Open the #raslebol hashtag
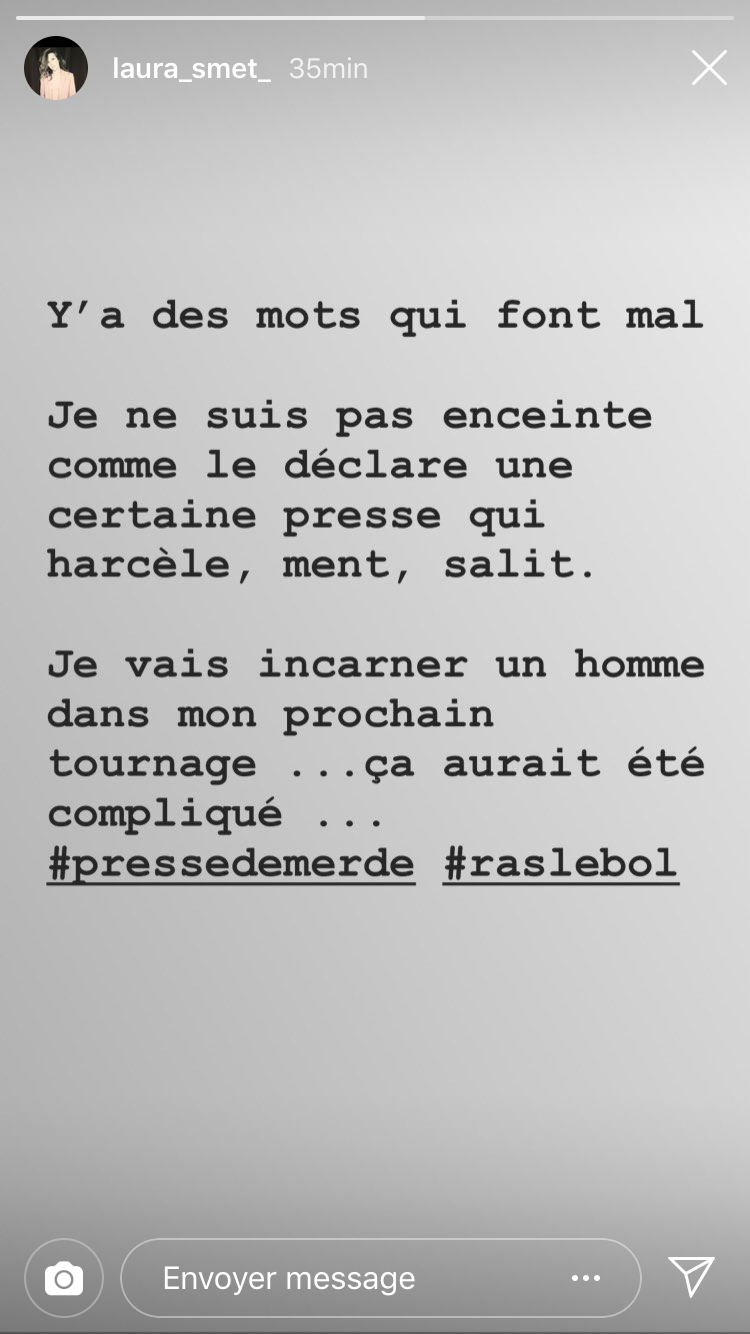The width and height of the screenshot is (750, 1334). (560, 863)
